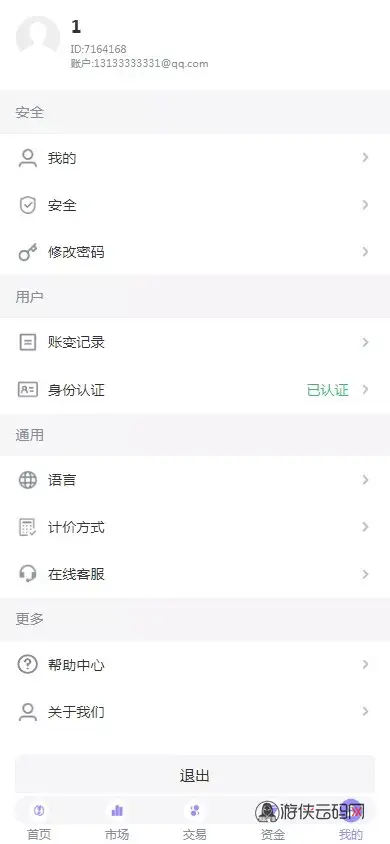Tap the profile avatar picture

38,37
